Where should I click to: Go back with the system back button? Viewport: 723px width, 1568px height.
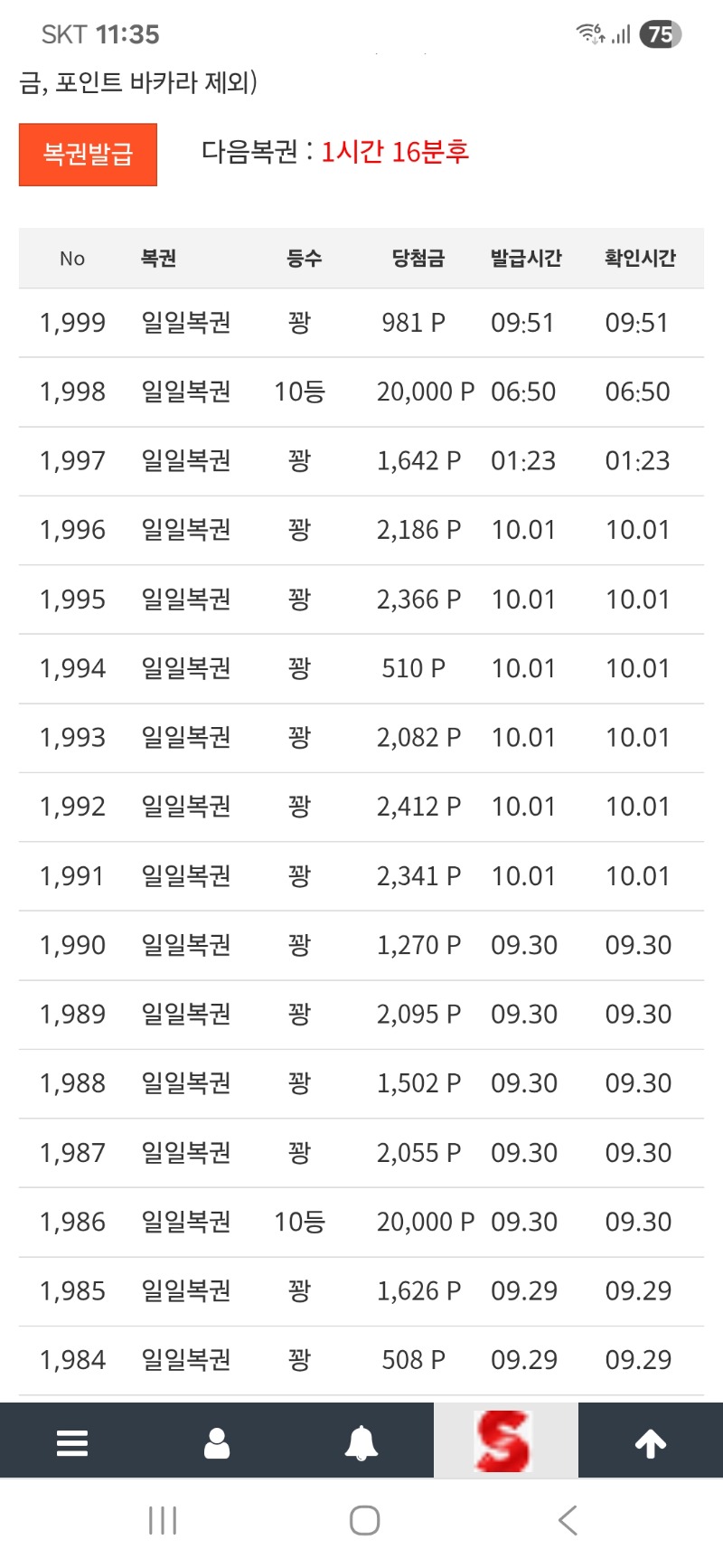coord(568,1520)
